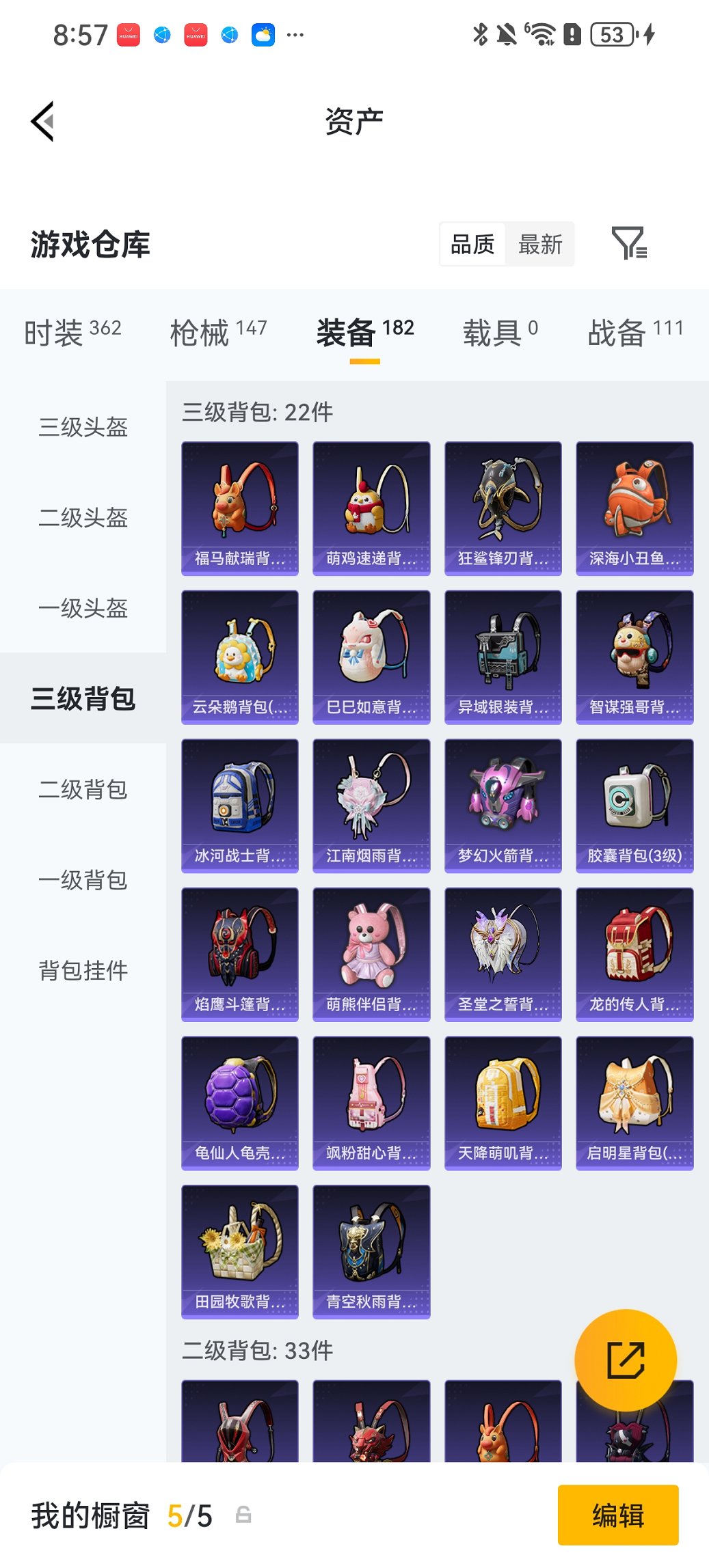The image size is (709, 1568).
Task: Tap the 编辑 button
Action: (617, 1516)
